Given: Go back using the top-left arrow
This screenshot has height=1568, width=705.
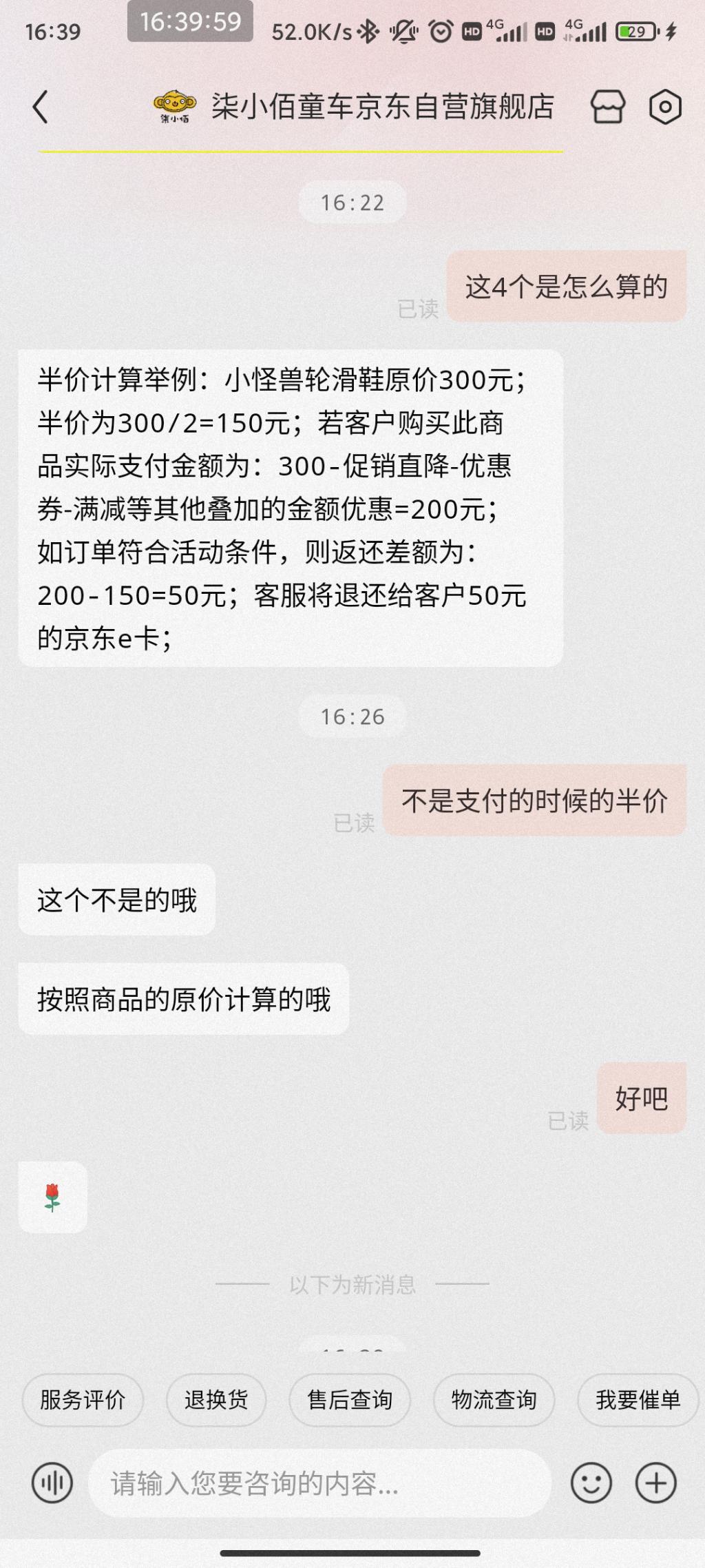Looking at the screenshot, I should click(41, 107).
